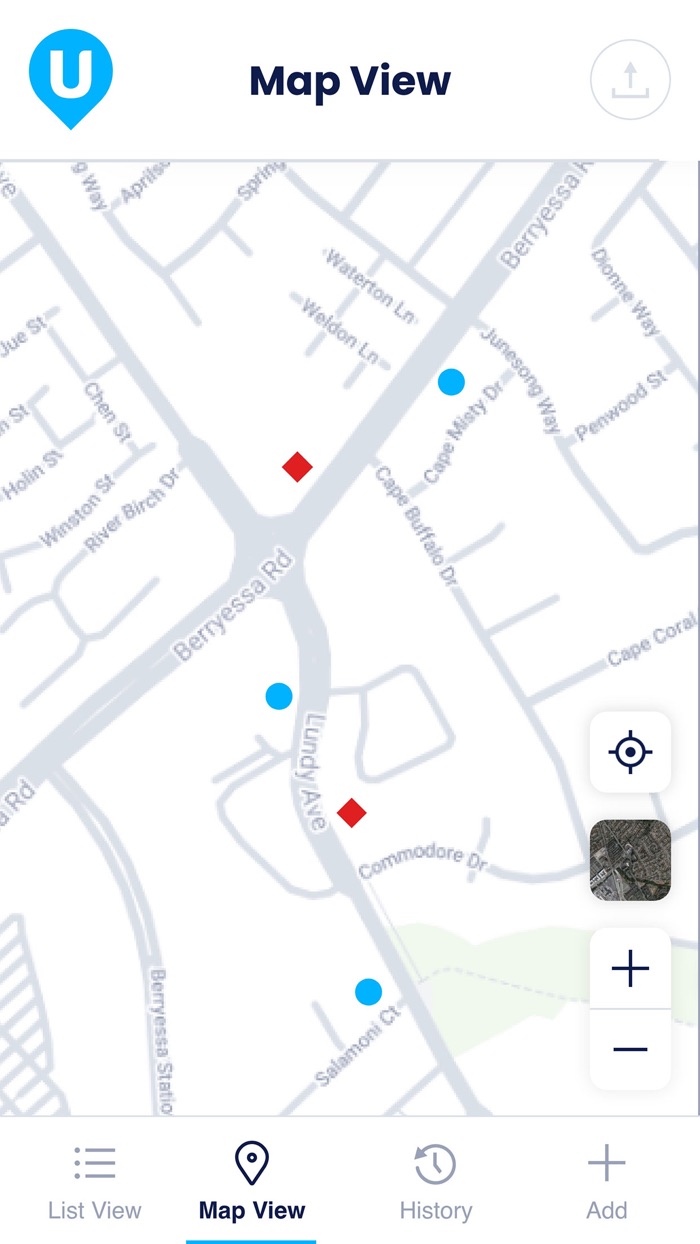
Task: Tap the share/upload icon in the header
Action: 630,80
